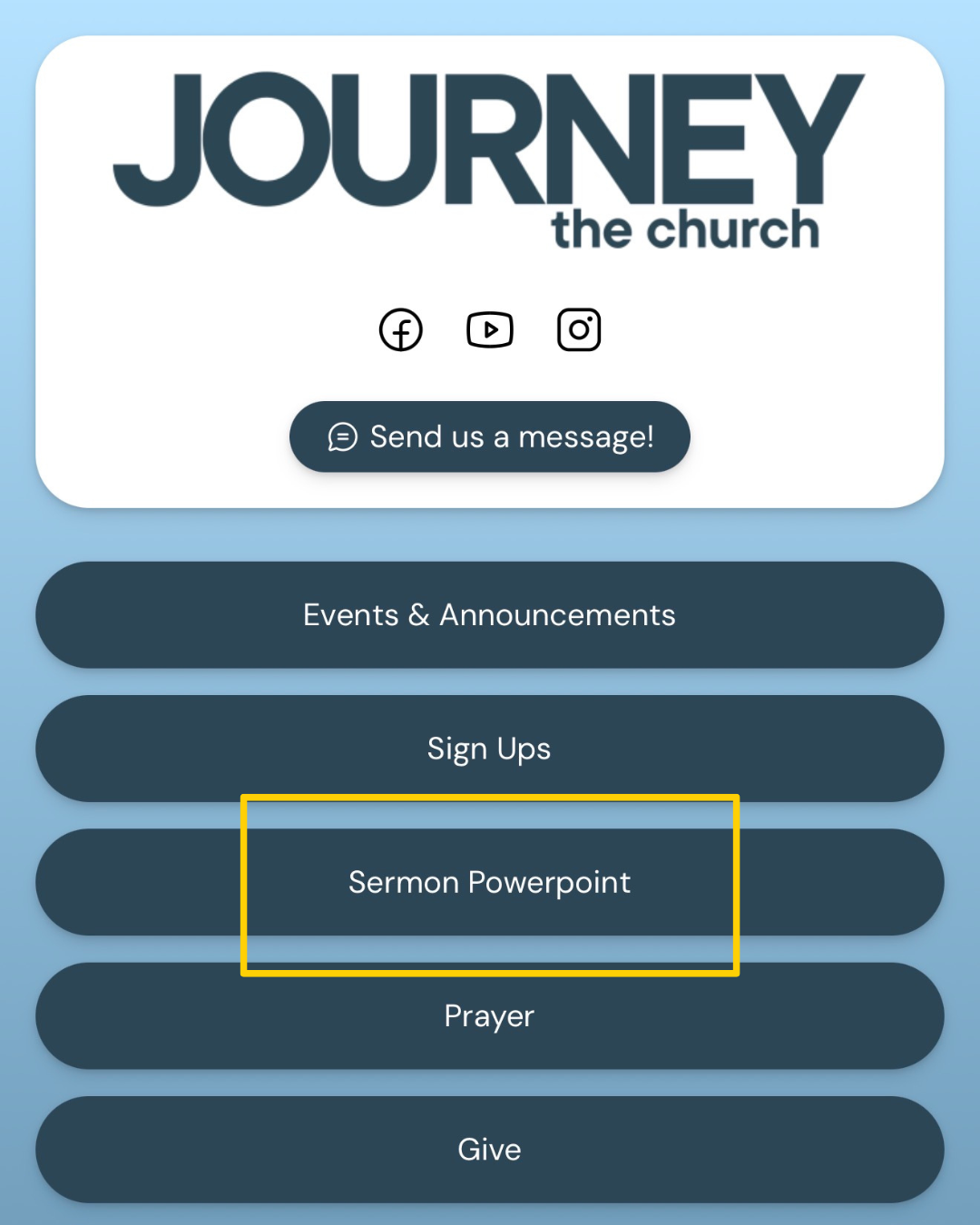View the Sermon Powerpoint
980x1225 pixels.
click(490, 882)
